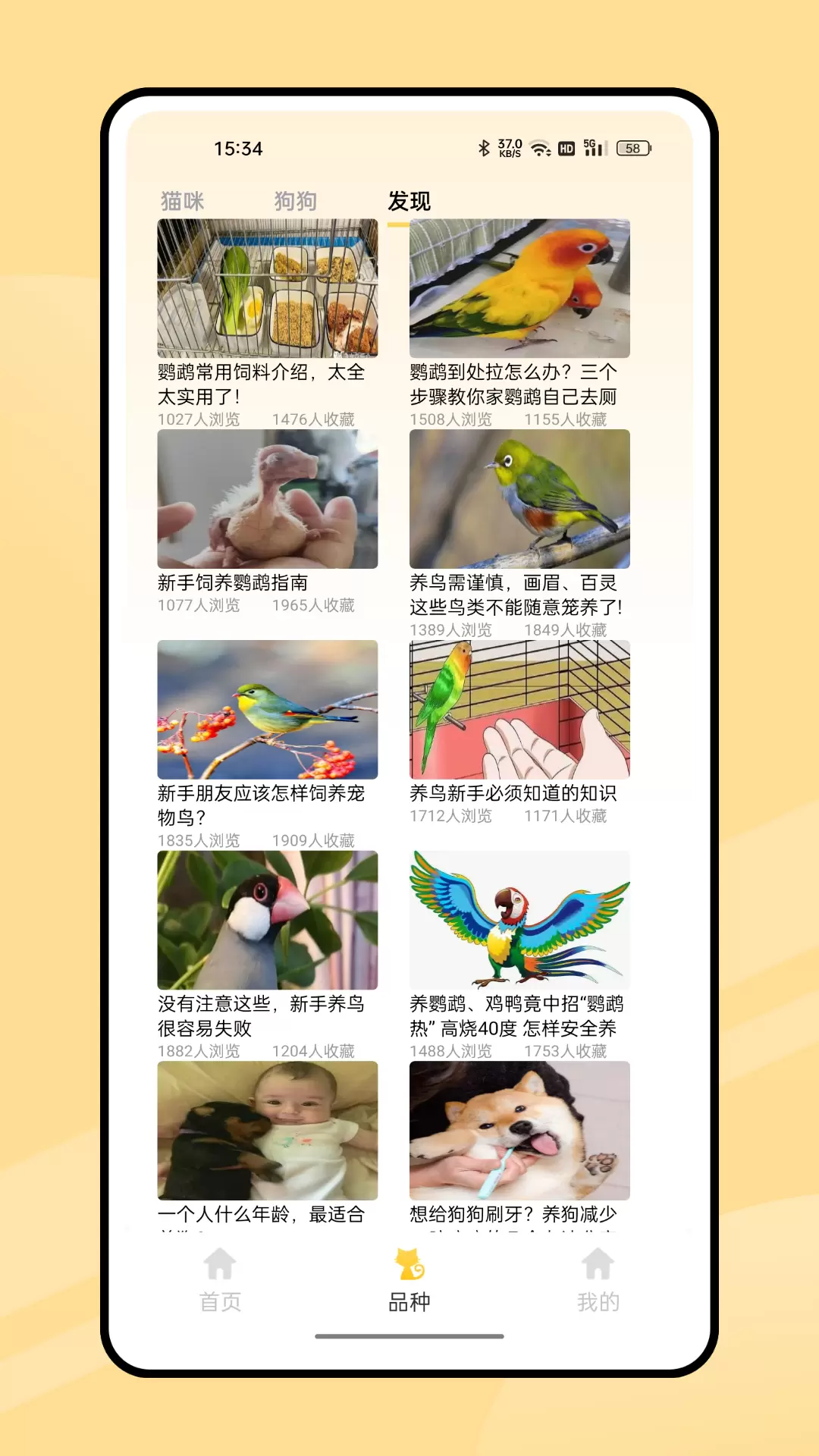
Task: Tap the 品种 bottom tab
Action: click(409, 1280)
